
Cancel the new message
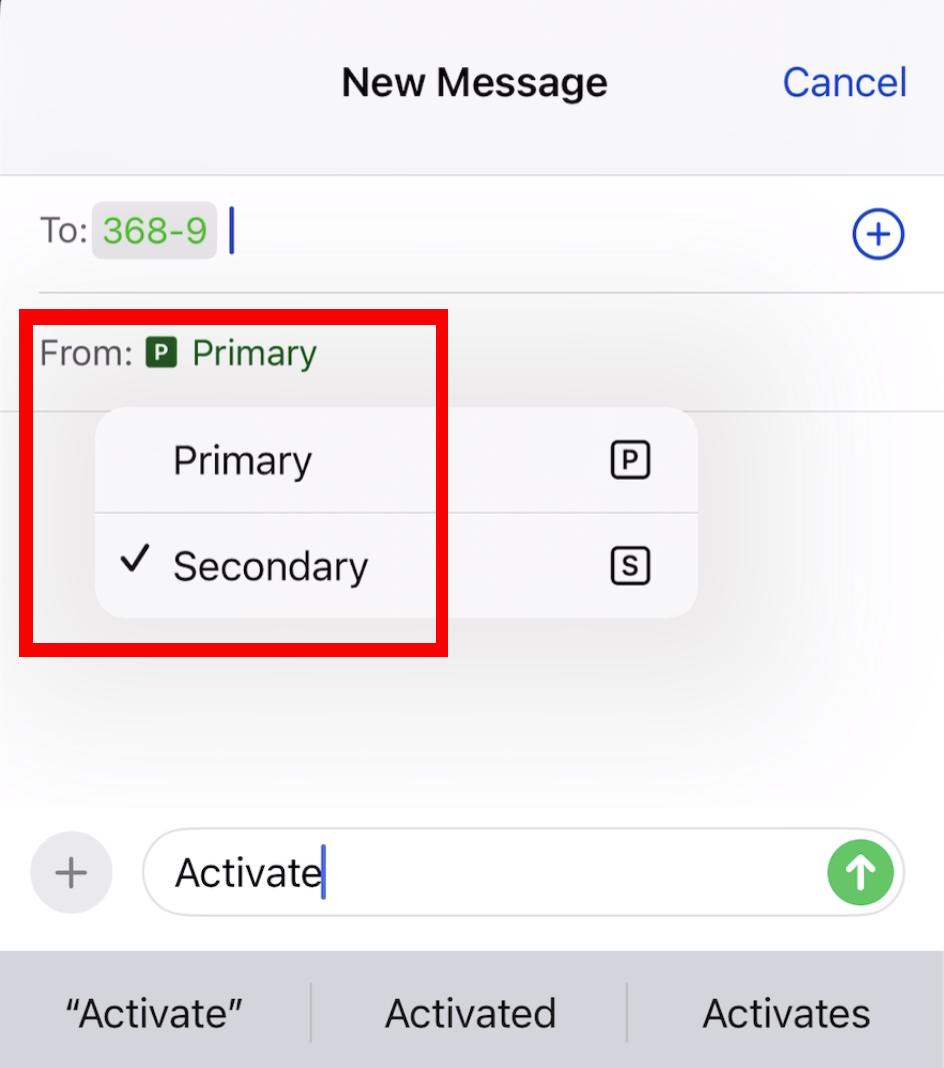pos(844,82)
